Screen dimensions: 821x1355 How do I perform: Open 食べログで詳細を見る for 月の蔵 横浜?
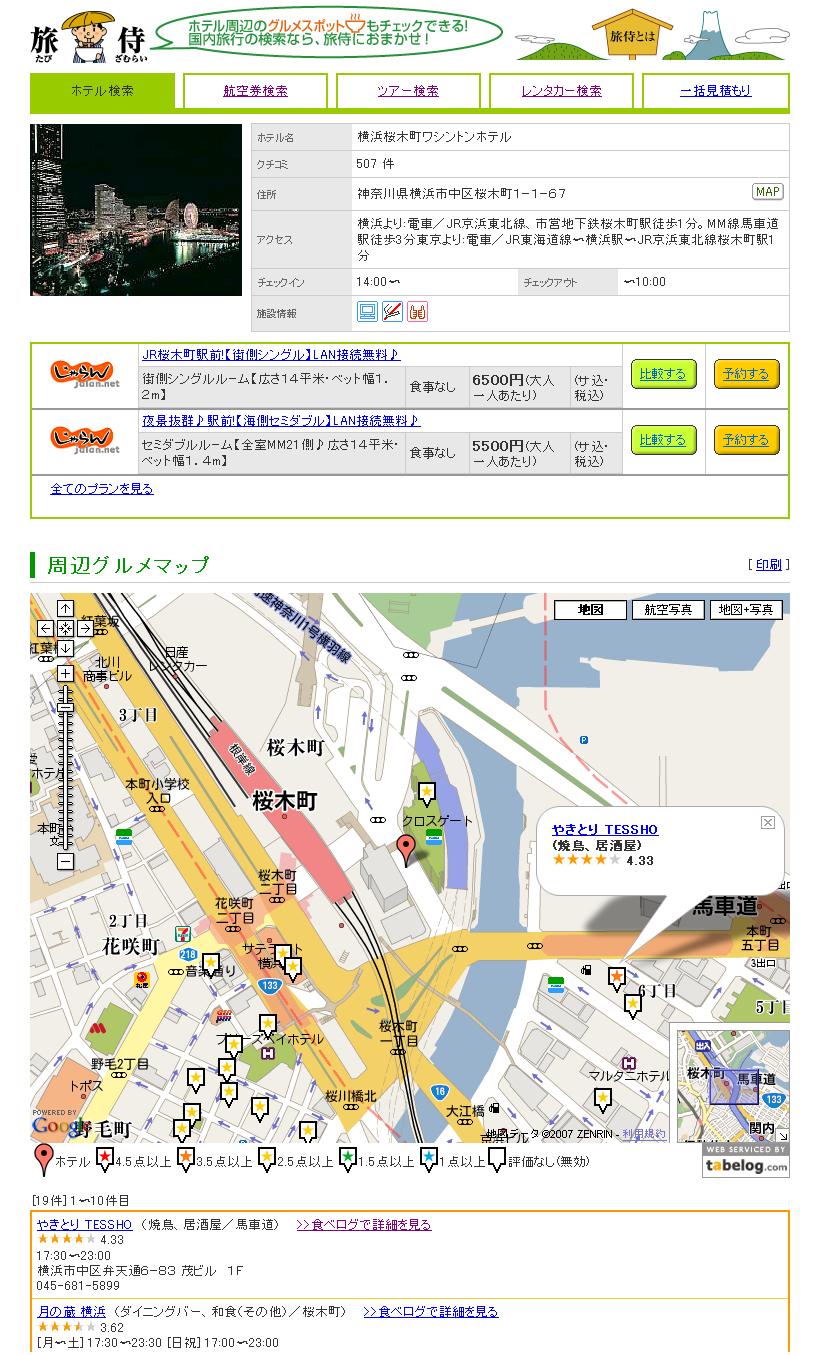pos(430,1311)
